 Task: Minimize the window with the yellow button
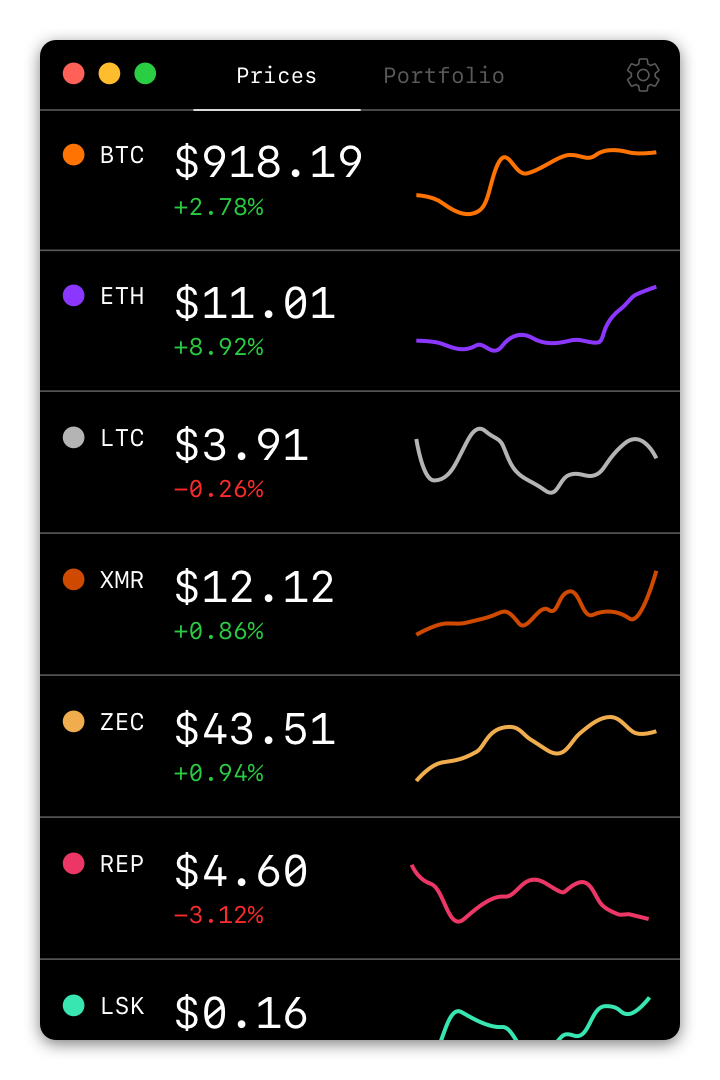(x=110, y=74)
